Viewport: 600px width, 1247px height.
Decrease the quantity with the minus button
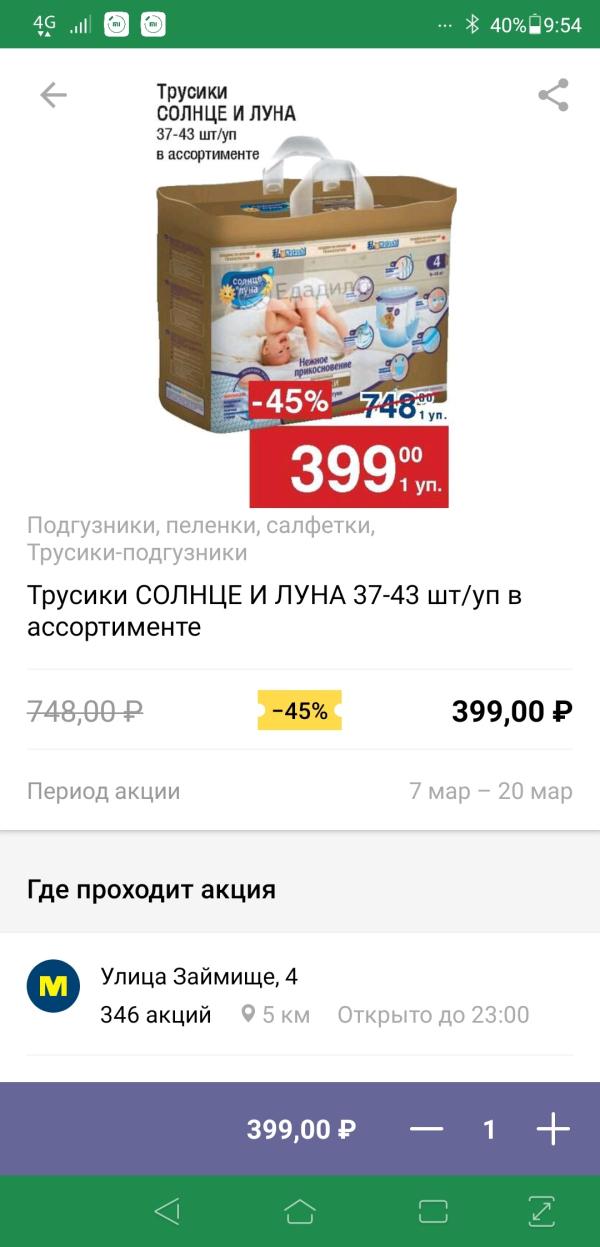pos(426,1129)
